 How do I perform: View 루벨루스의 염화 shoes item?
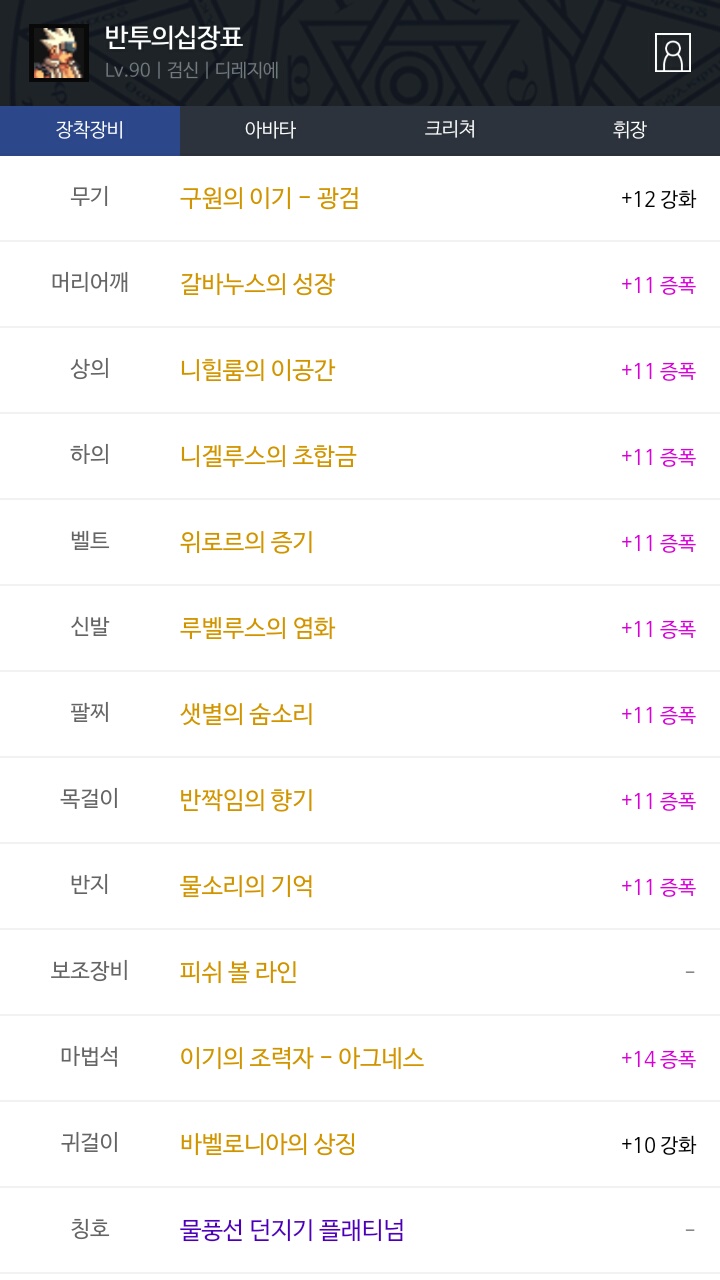(257, 628)
